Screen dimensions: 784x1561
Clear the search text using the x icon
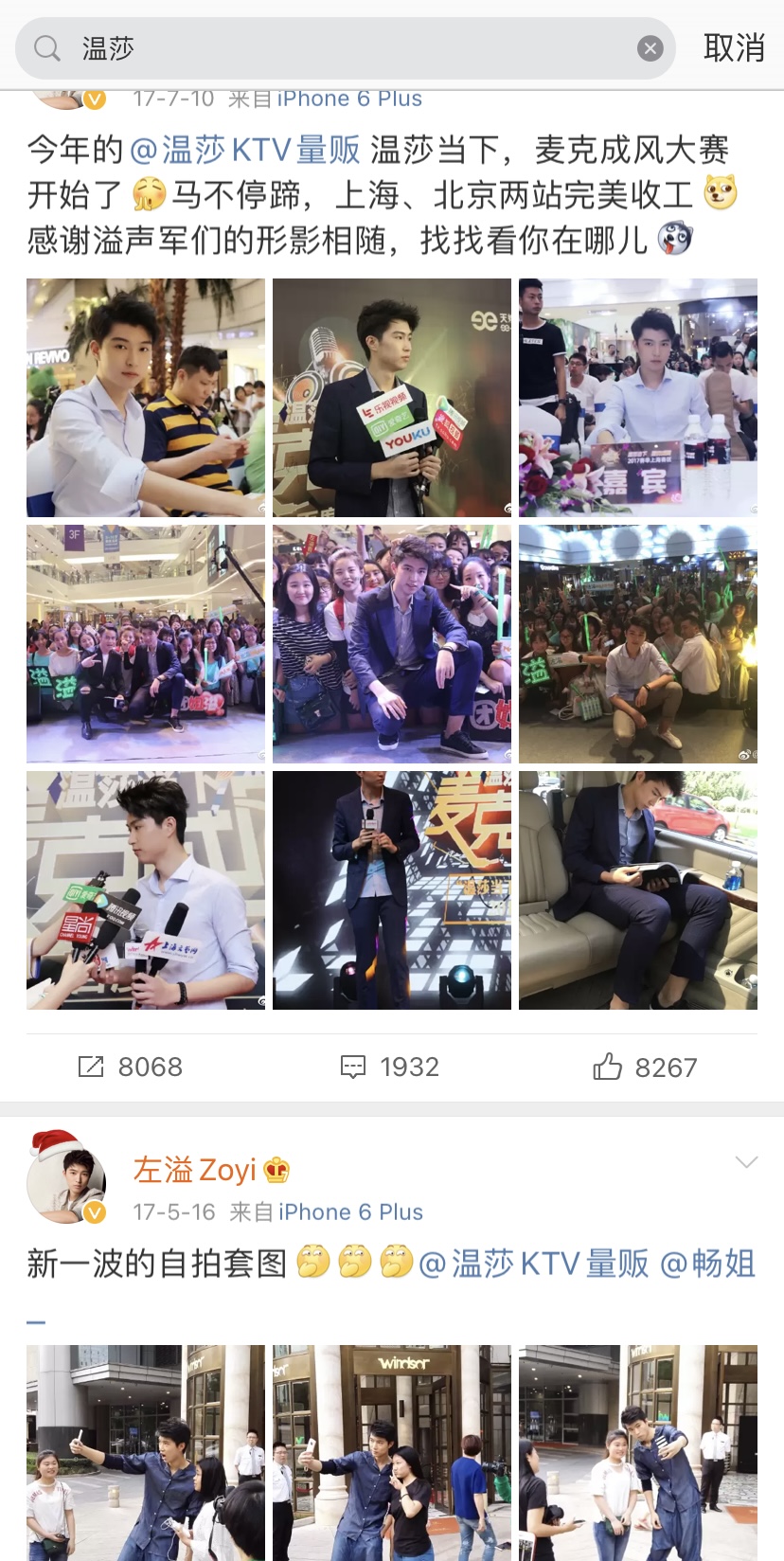point(650,47)
